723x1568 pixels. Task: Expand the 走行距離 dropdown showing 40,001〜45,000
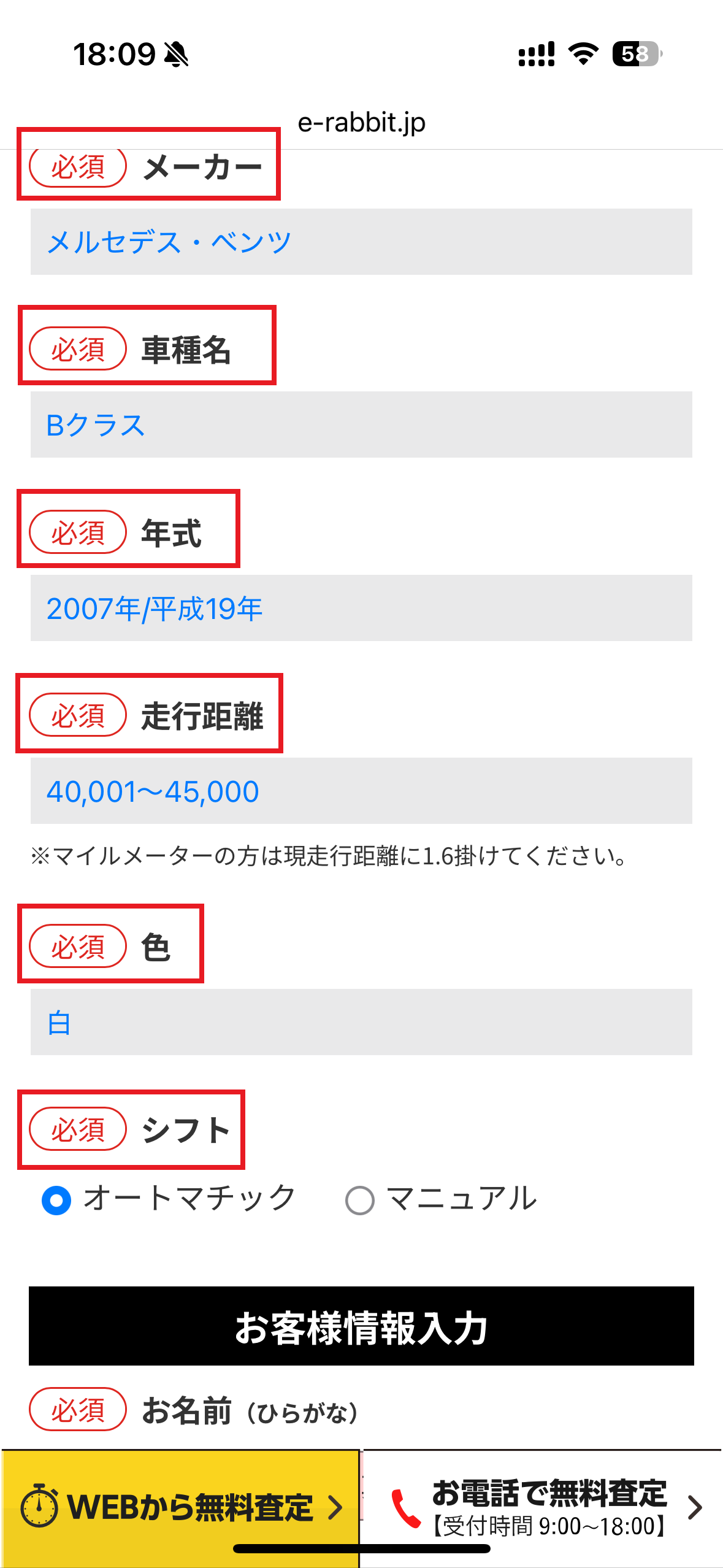point(361,791)
